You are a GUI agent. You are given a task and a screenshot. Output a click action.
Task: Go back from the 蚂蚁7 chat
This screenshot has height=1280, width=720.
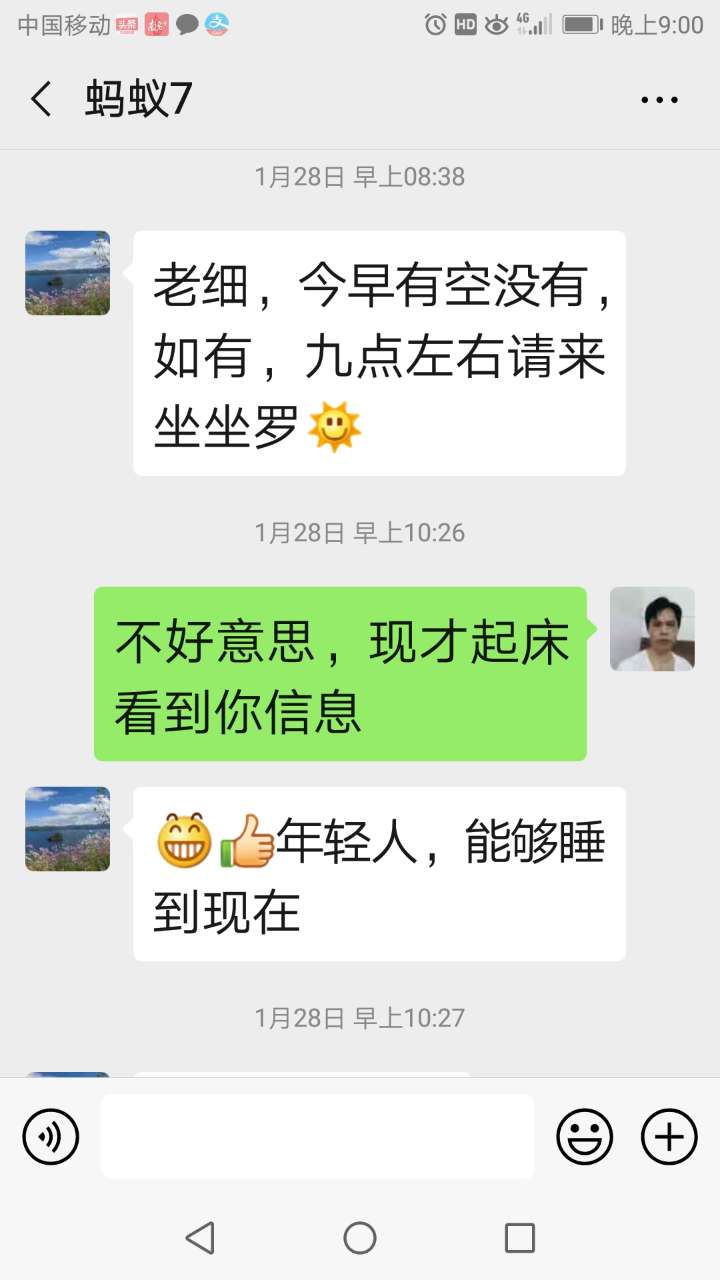point(42,100)
